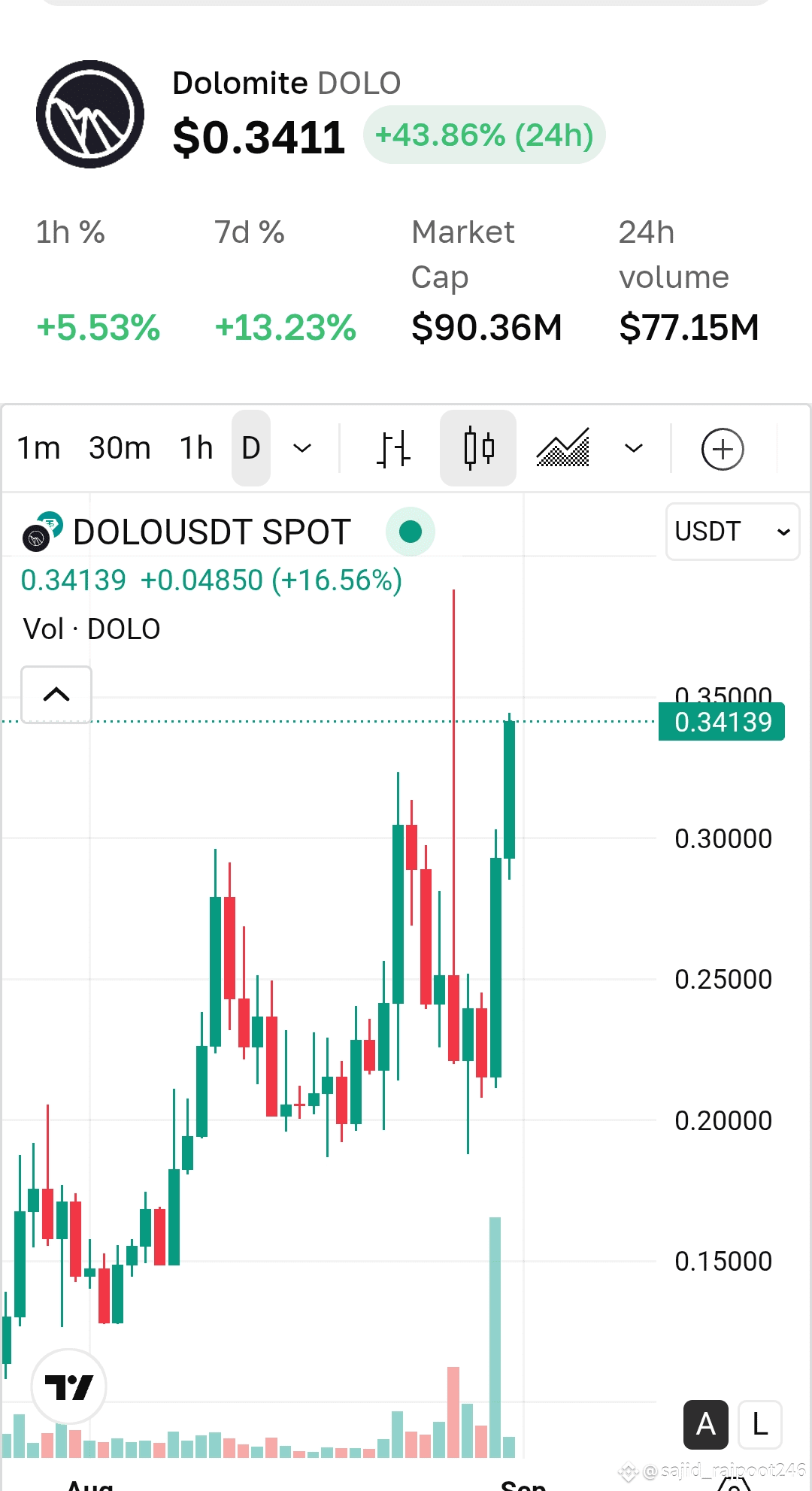
Task: Select candlestick chart style
Action: [x=478, y=449]
